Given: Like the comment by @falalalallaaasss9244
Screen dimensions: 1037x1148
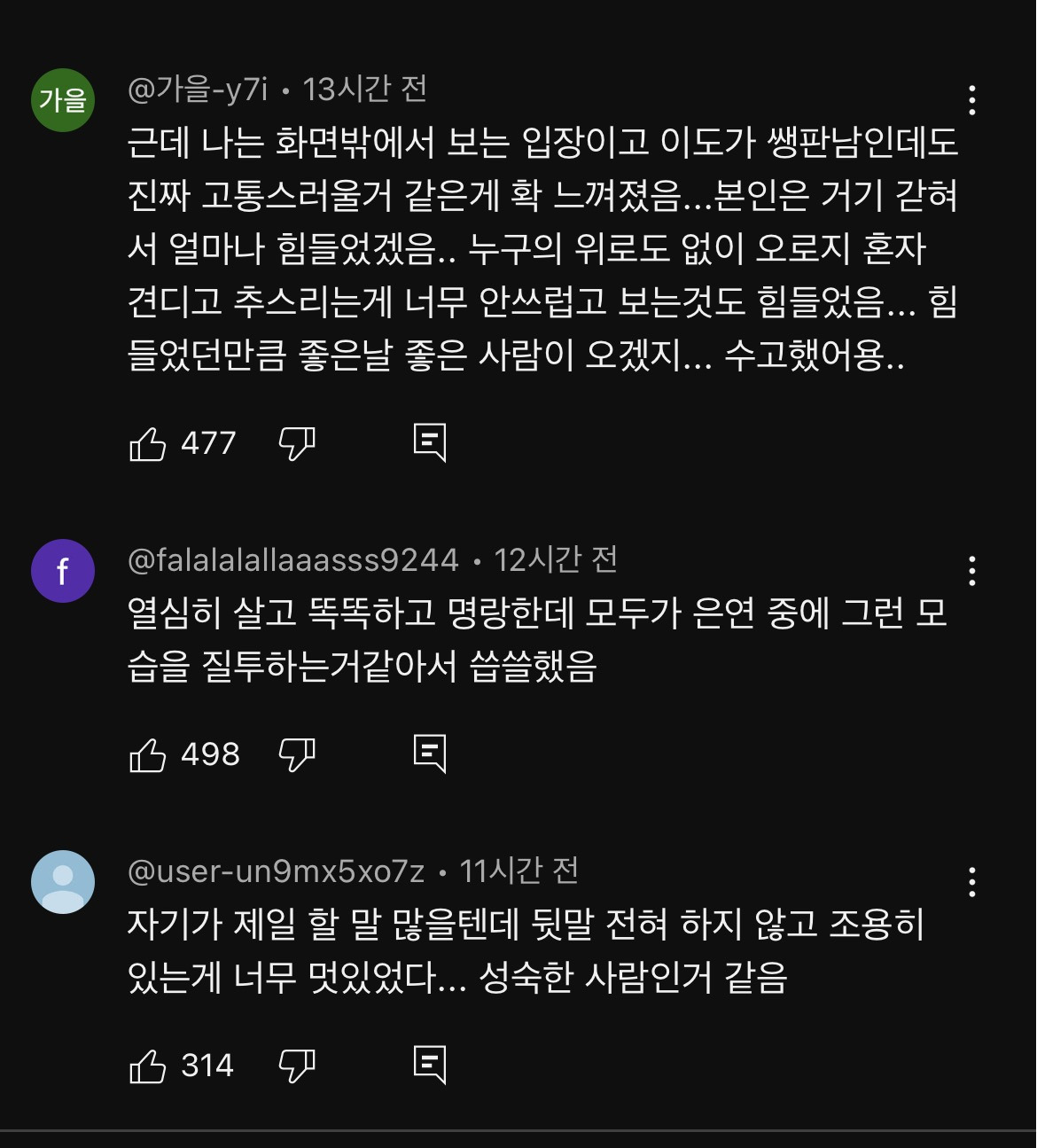Looking at the screenshot, I should pyautogui.click(x=148, y=754).
